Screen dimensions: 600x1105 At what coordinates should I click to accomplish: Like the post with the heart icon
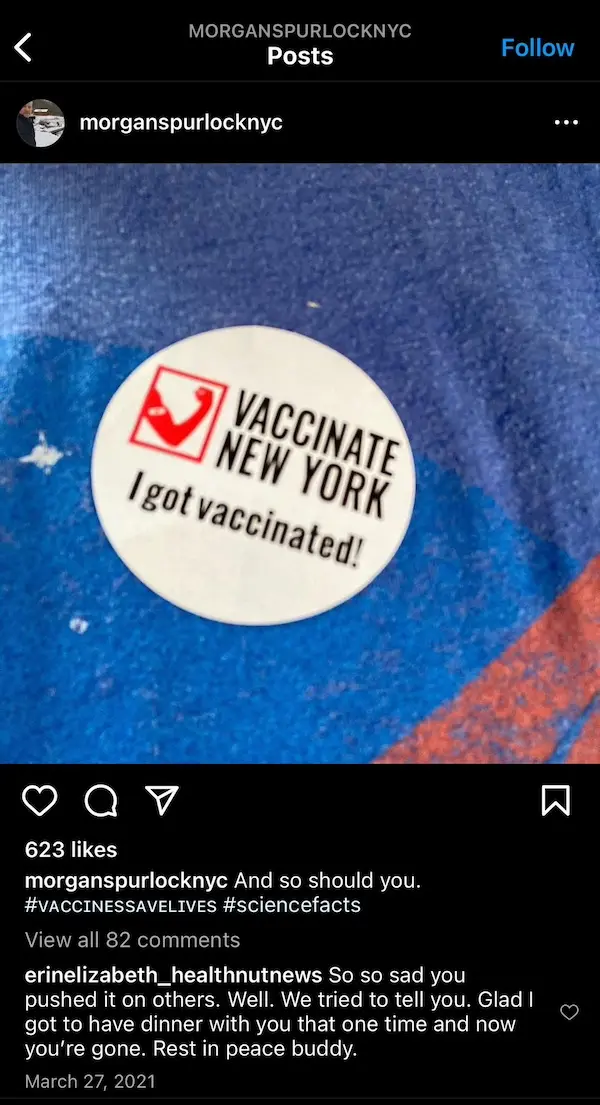[x=40, y=800]
